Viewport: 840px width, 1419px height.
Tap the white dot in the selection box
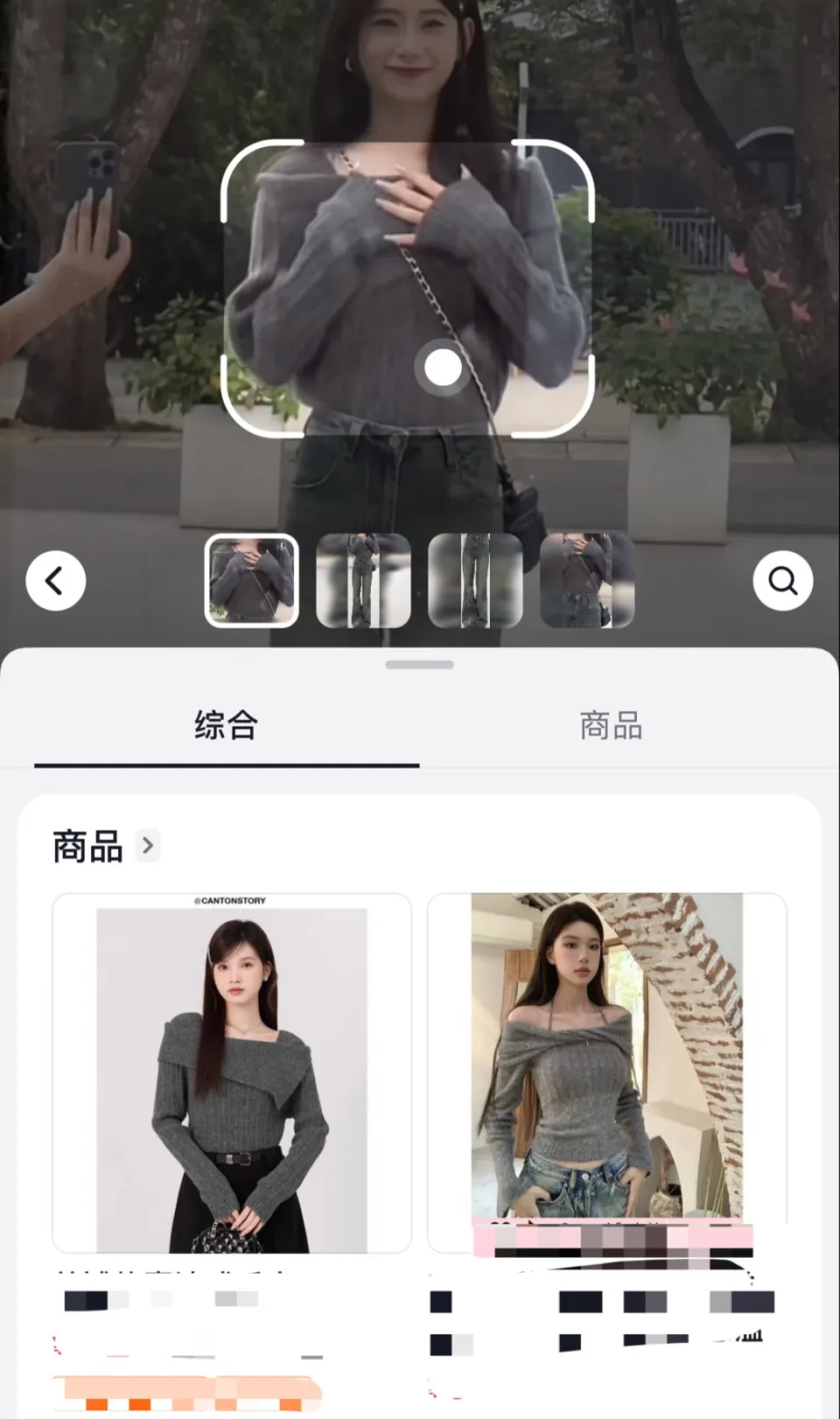(443, 369)
